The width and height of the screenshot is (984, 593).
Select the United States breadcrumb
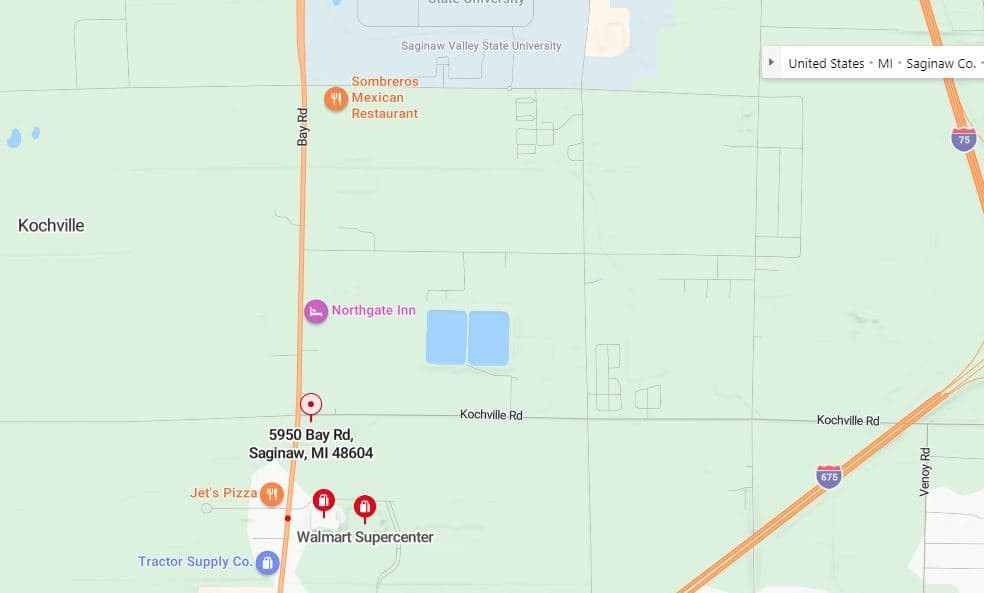[826, 63]
